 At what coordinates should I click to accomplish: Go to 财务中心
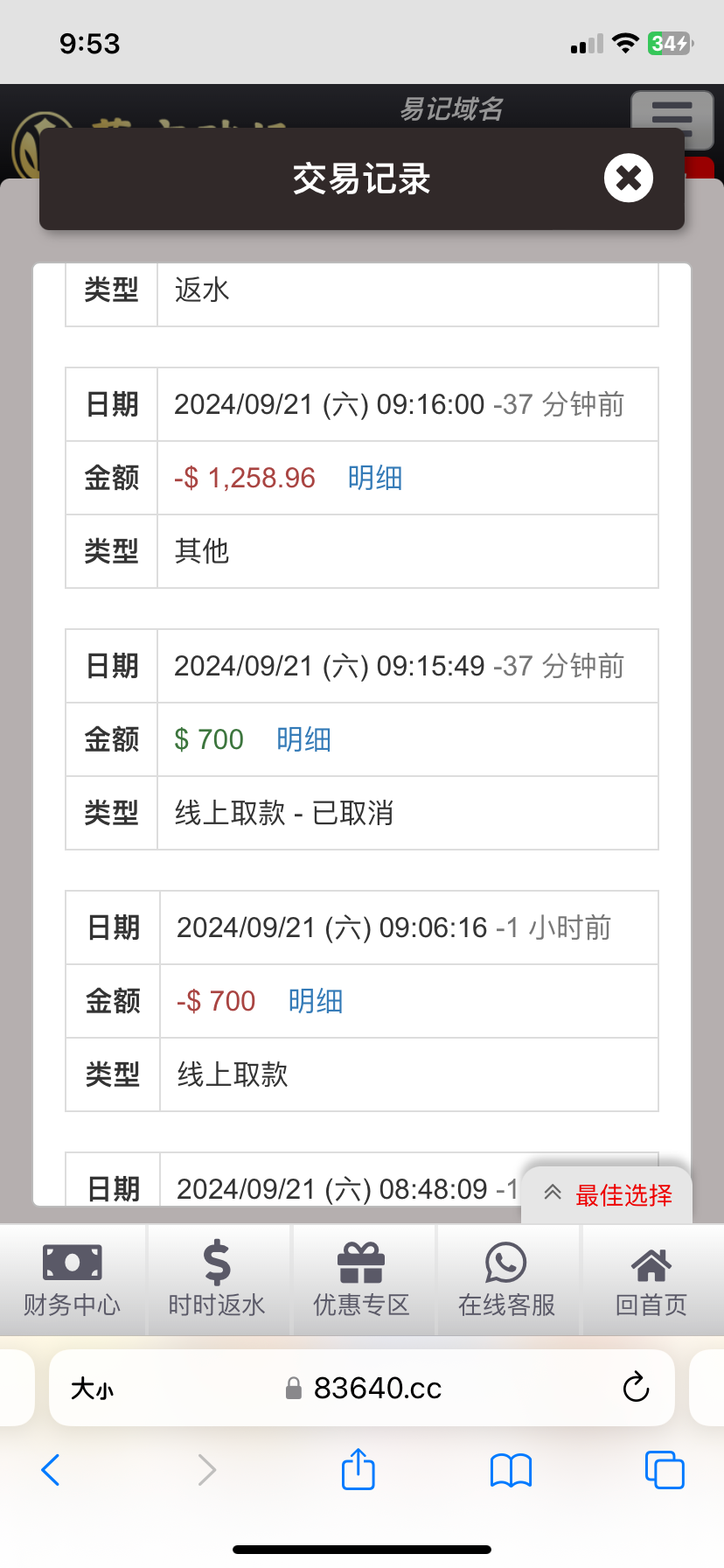(73, 1279)
